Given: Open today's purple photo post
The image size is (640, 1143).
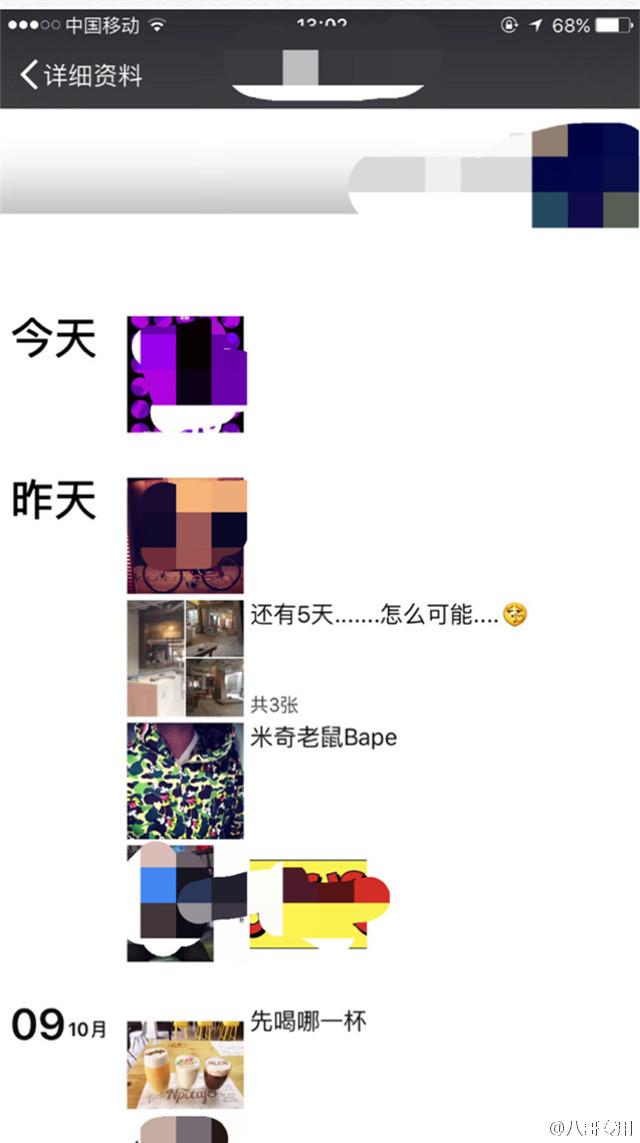Looking at the screenshot, I should tap(186, 374).
